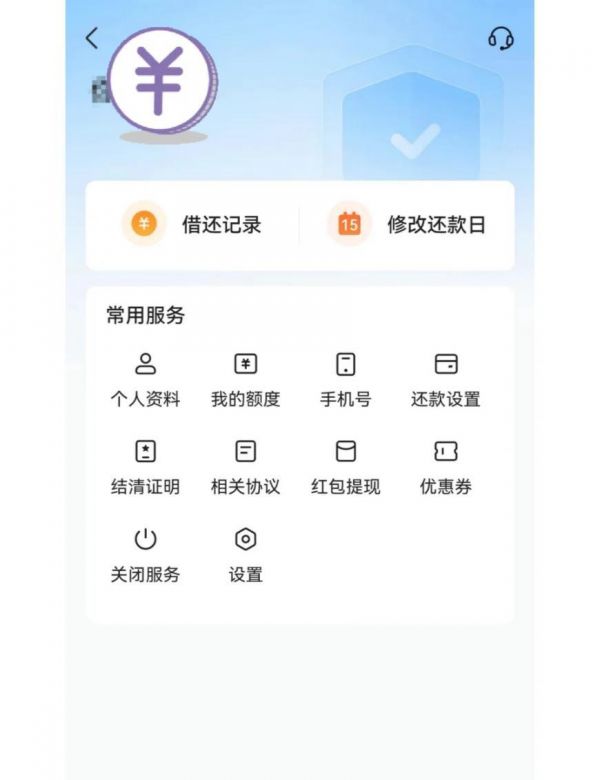Viewport: 600px width, 780px height.
Task: Open 还款设置 repayment settings
Action: point(446,379)
